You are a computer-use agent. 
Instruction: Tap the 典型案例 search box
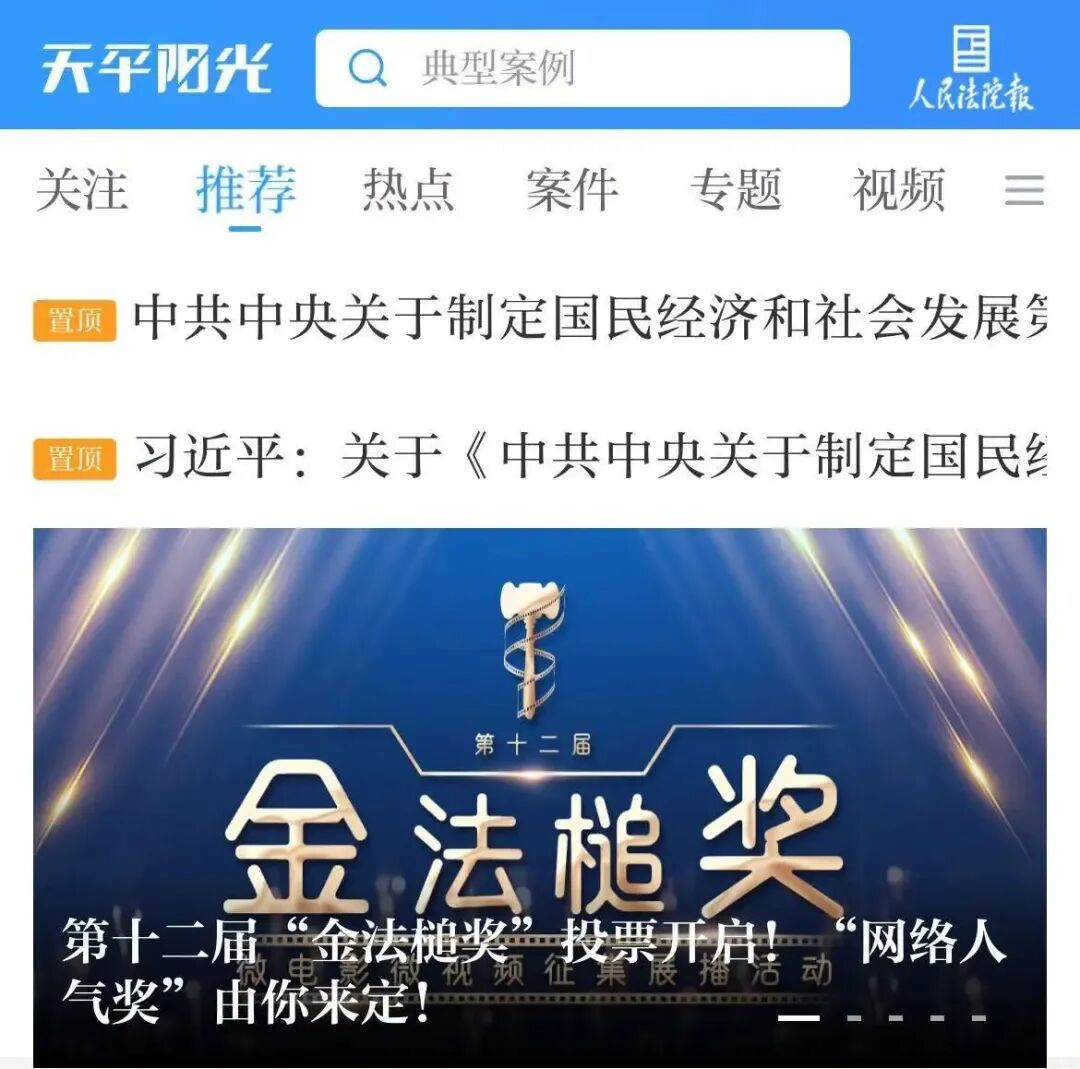click(x=582, y=68)
